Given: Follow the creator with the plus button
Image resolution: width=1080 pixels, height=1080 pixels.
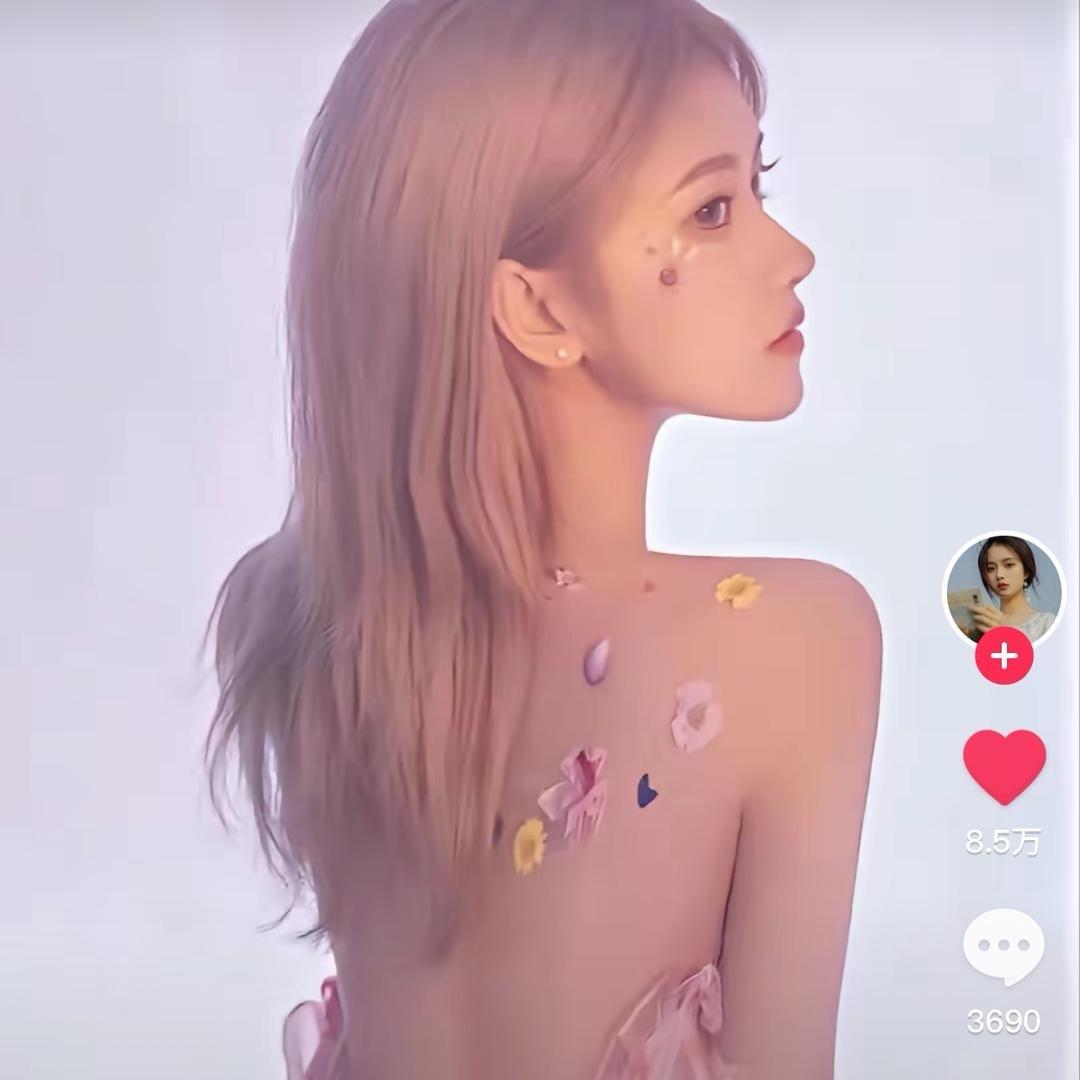Looking at the screenshot, I should (1004, 656).
